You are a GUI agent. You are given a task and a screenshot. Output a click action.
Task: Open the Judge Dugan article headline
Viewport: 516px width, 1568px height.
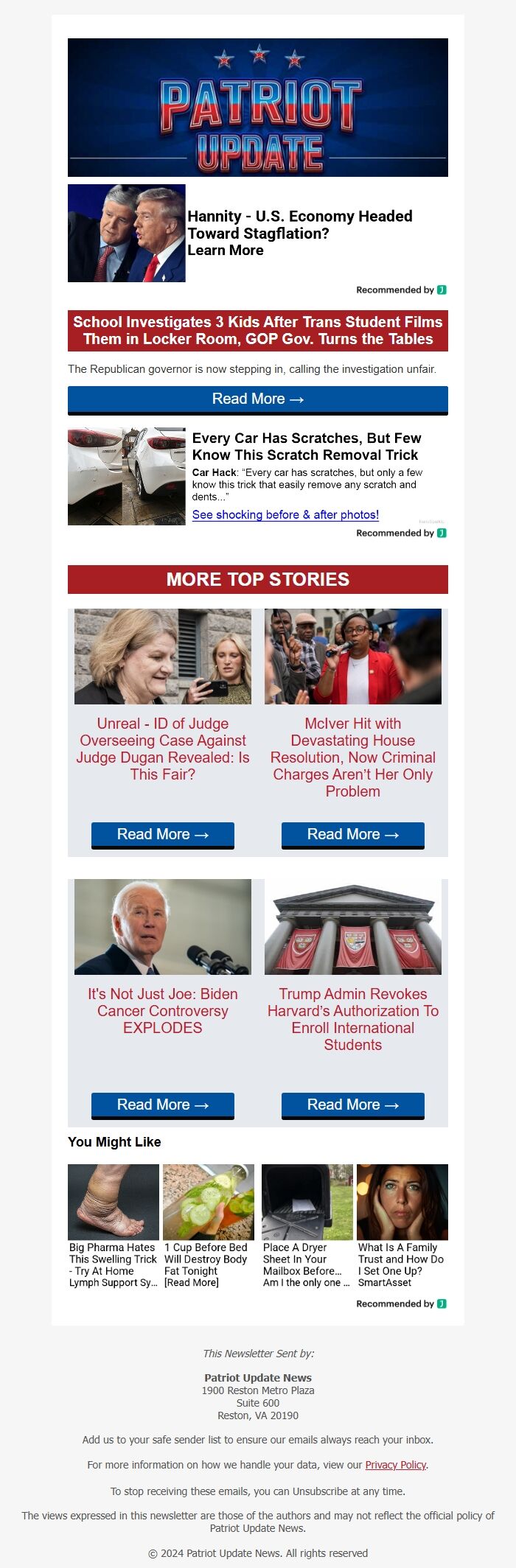(162, 749)
